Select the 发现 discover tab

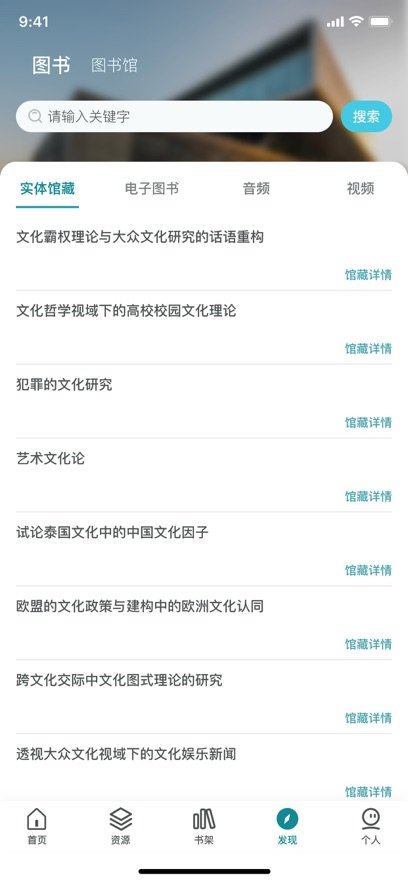[x=287, y=826]
